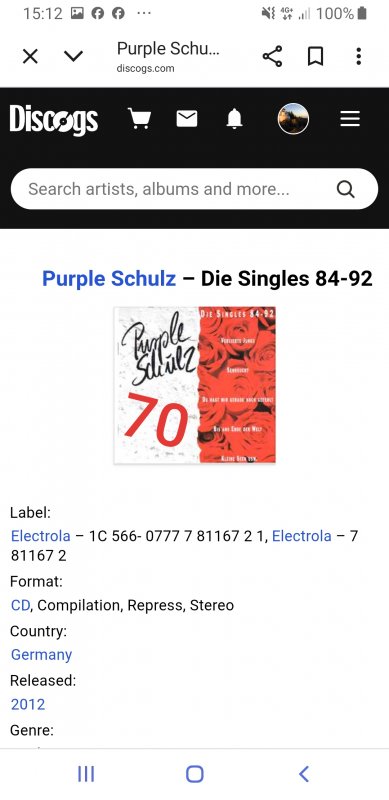Open the Purple Schulz artist link

(x=109, y=279)
